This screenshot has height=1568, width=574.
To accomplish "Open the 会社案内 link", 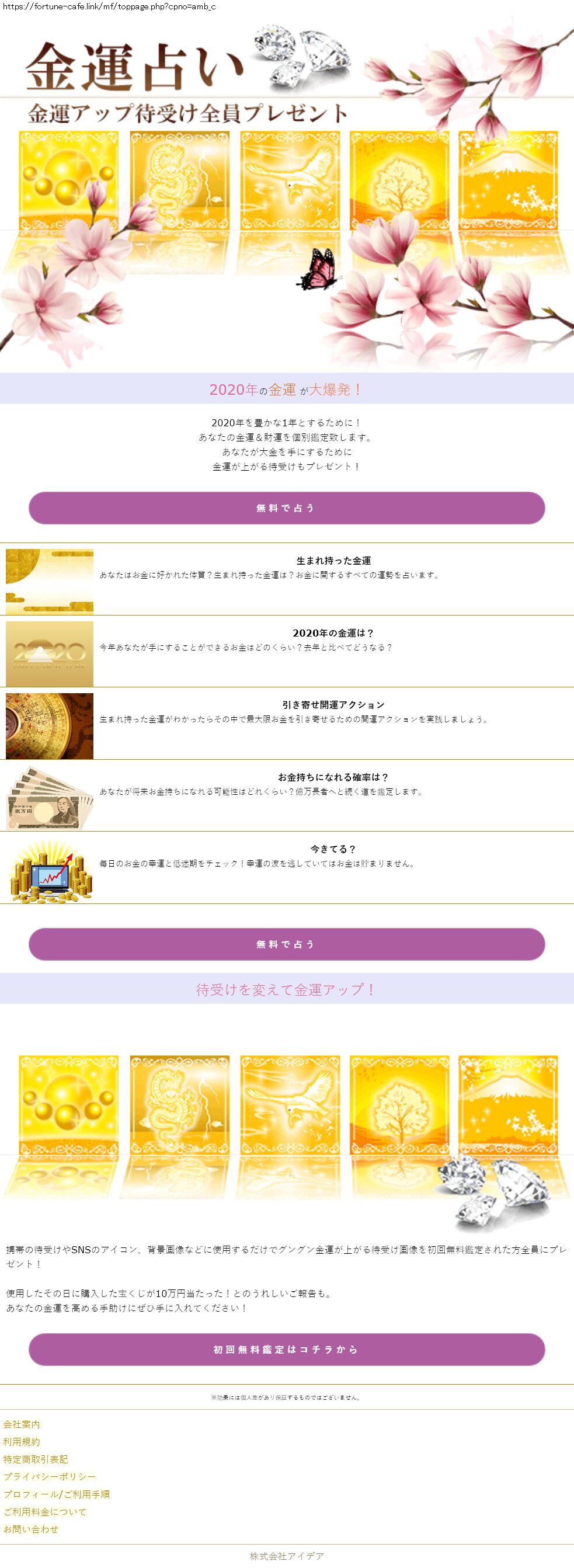I will click(x=22, y=1424).
